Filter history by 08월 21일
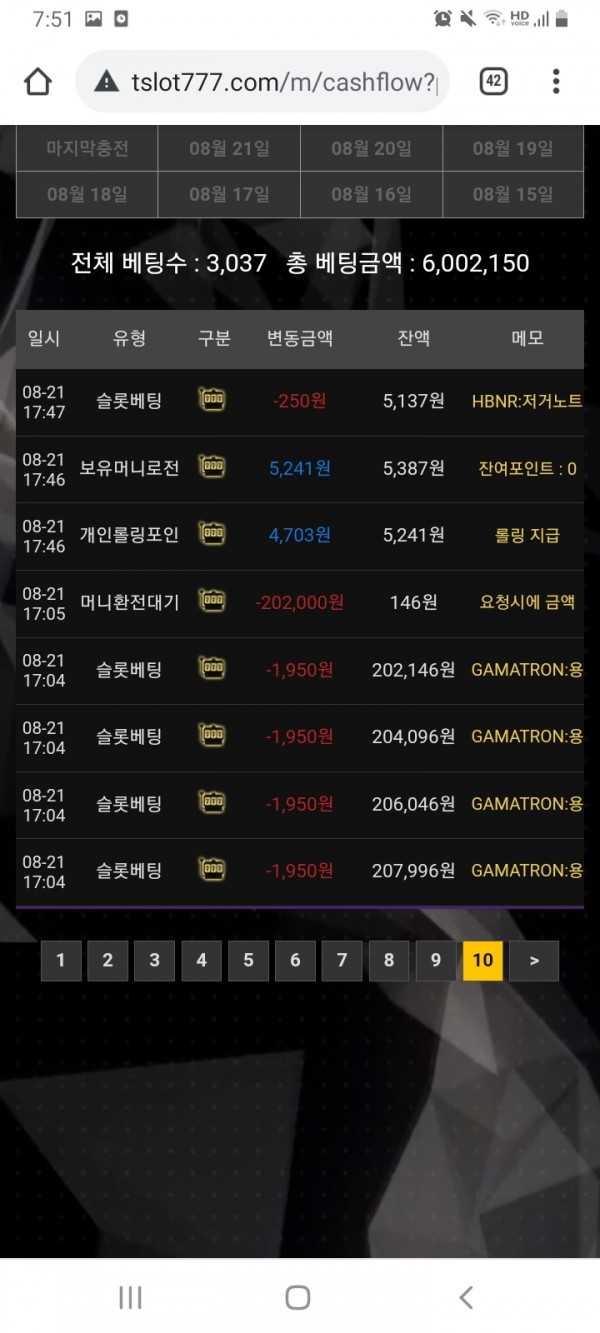 (229, 149)
